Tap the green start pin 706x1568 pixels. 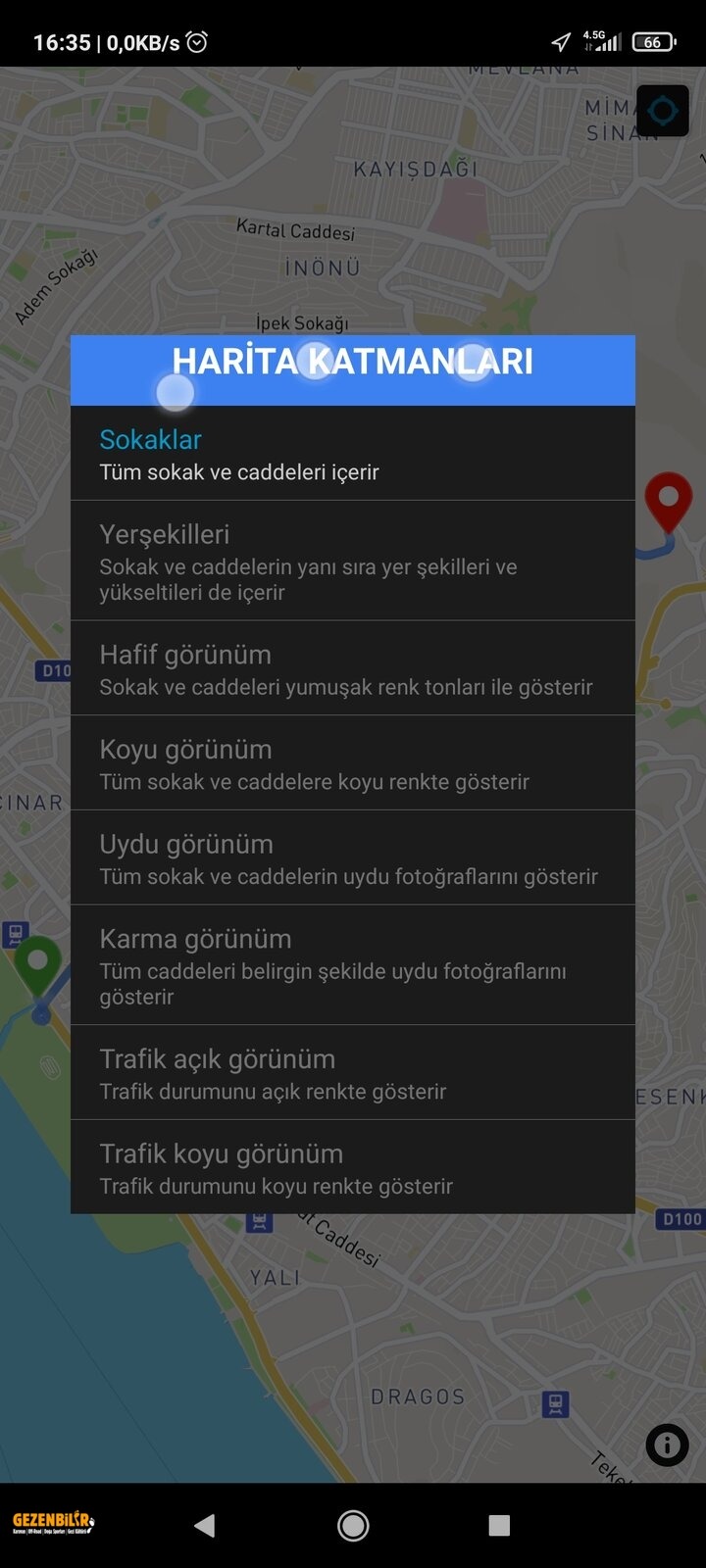[37, 963]
